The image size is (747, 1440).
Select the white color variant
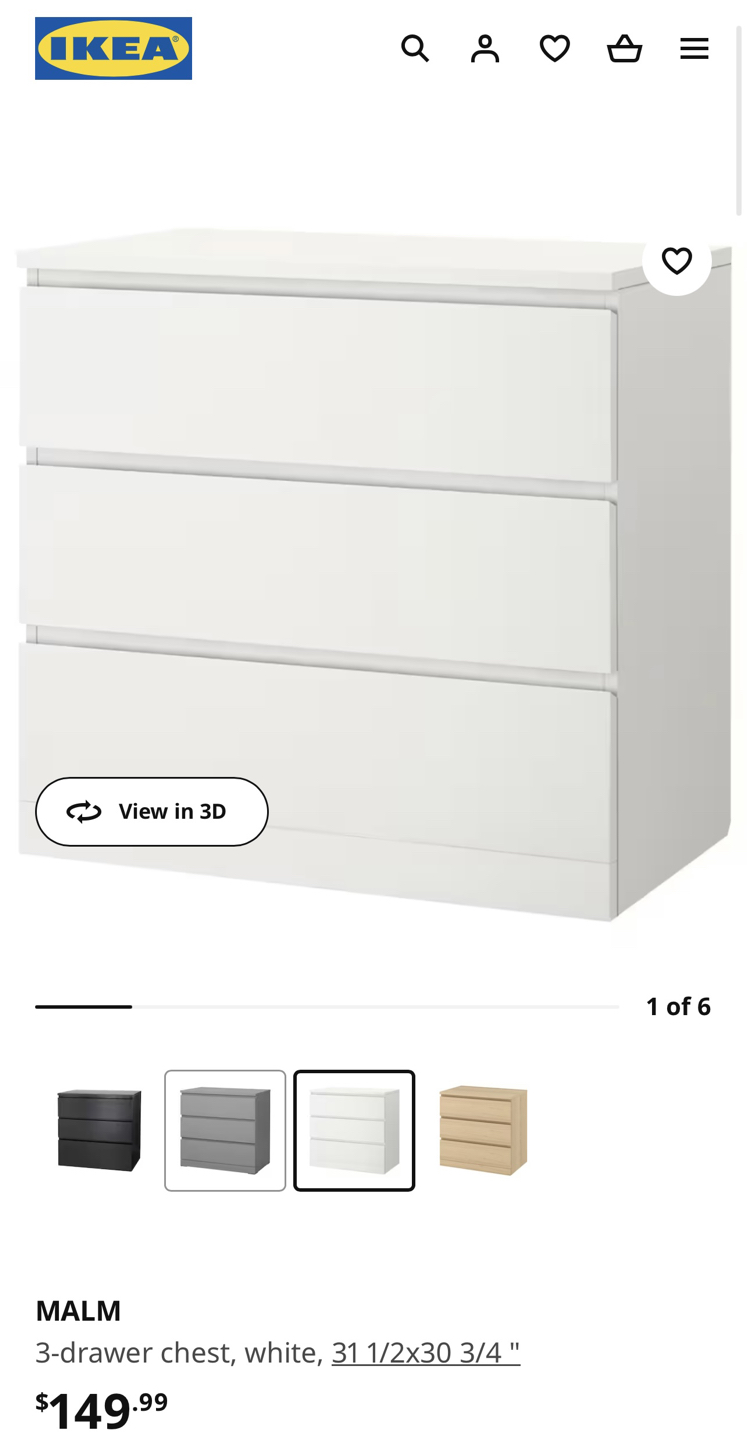click(x=354, y=1130)
